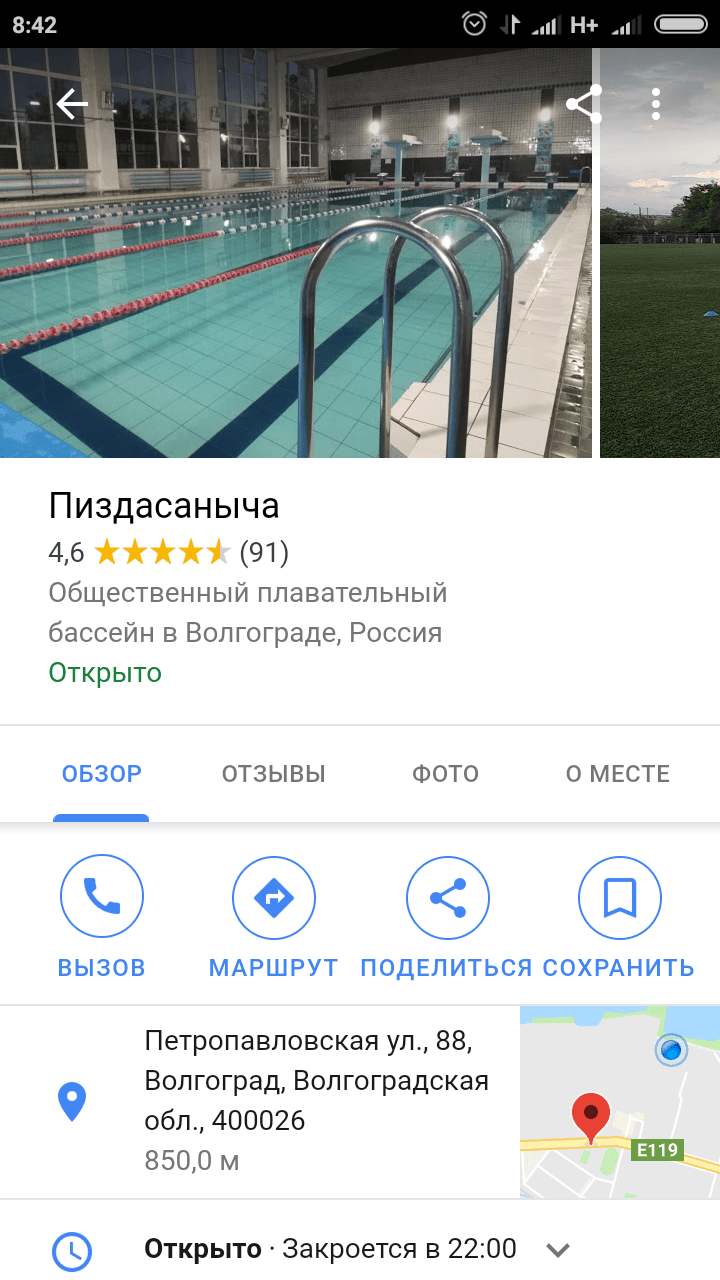
Task: Switch to the ОТЗЫВЫ tab
Action: point(273,774)
